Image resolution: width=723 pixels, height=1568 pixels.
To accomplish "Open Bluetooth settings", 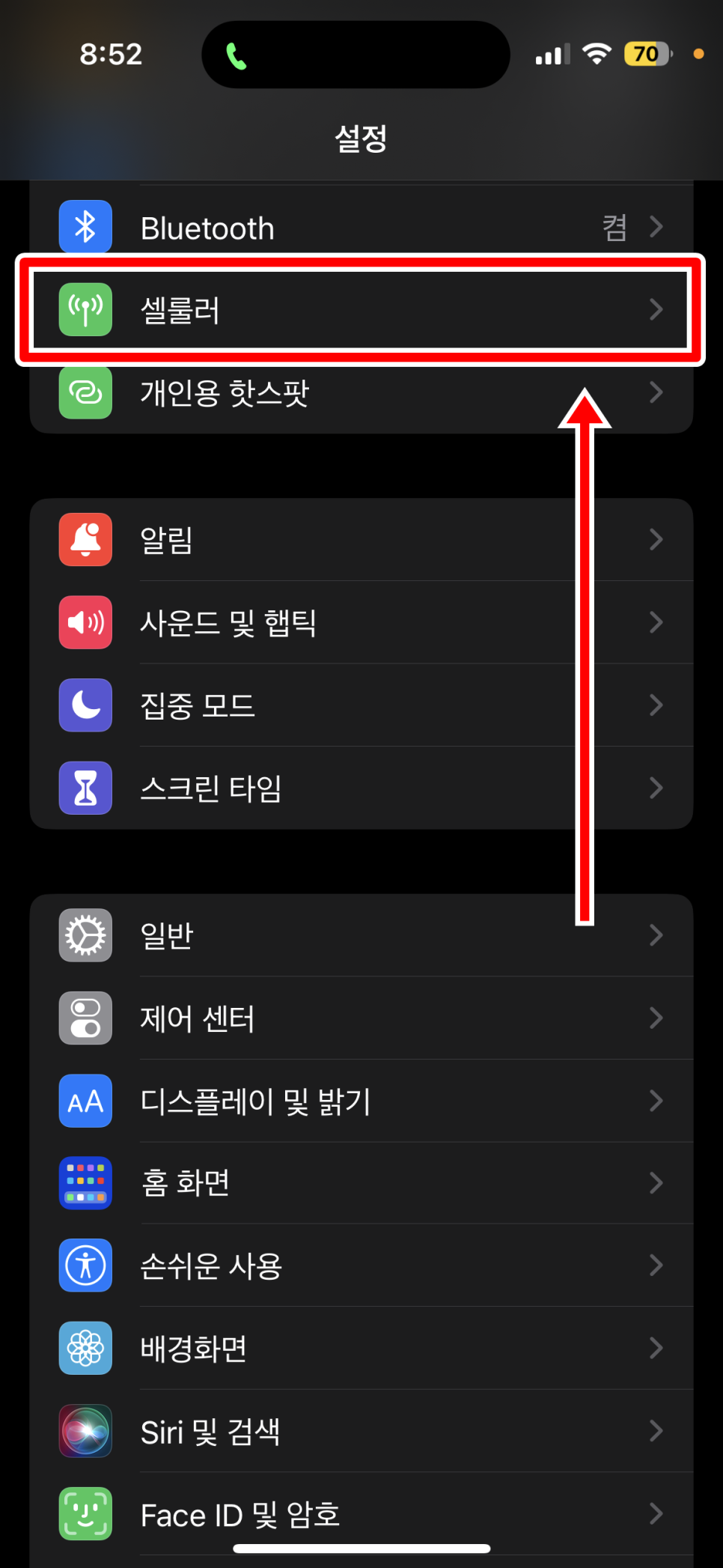I will pos(361,227).
